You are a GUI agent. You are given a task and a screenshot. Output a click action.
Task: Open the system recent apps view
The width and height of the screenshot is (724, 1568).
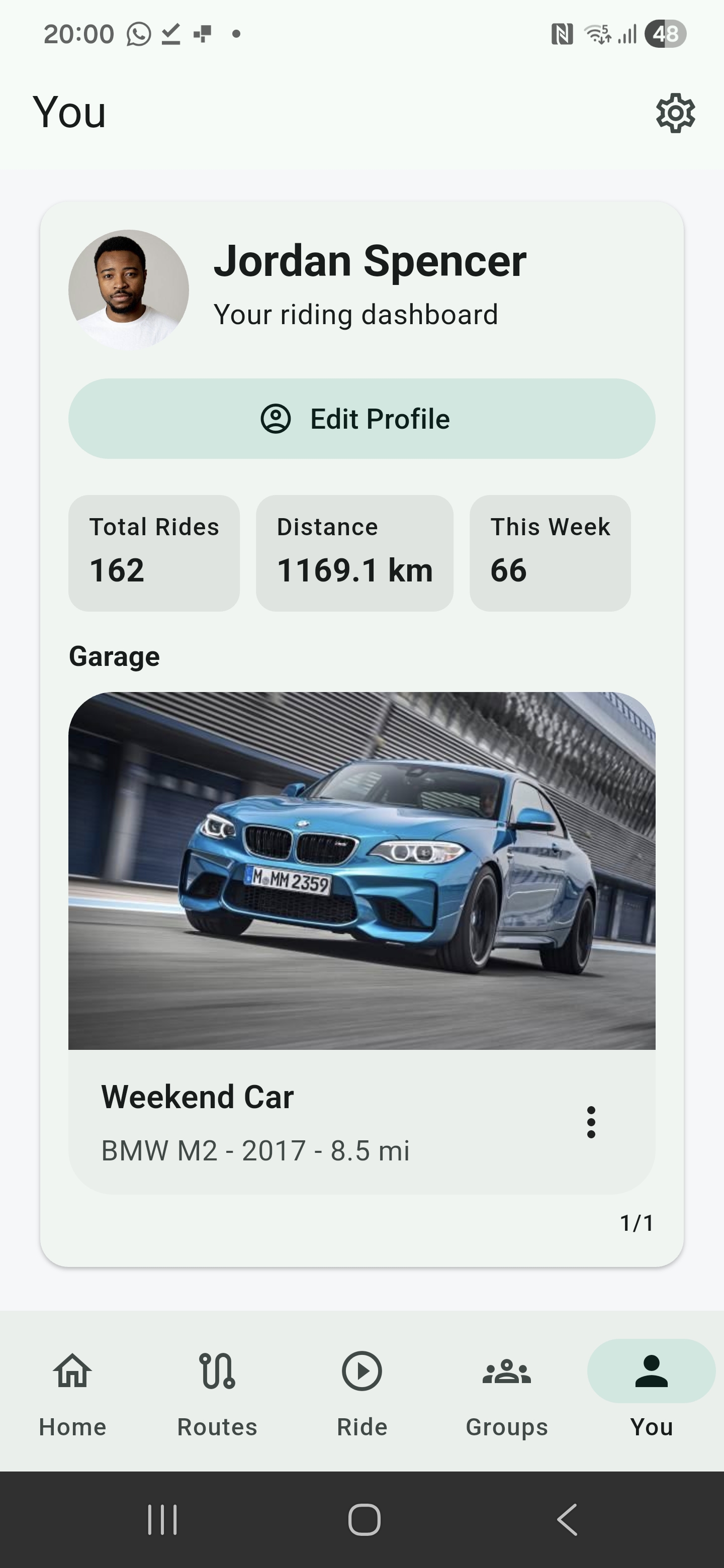[x=162, y=1519]
